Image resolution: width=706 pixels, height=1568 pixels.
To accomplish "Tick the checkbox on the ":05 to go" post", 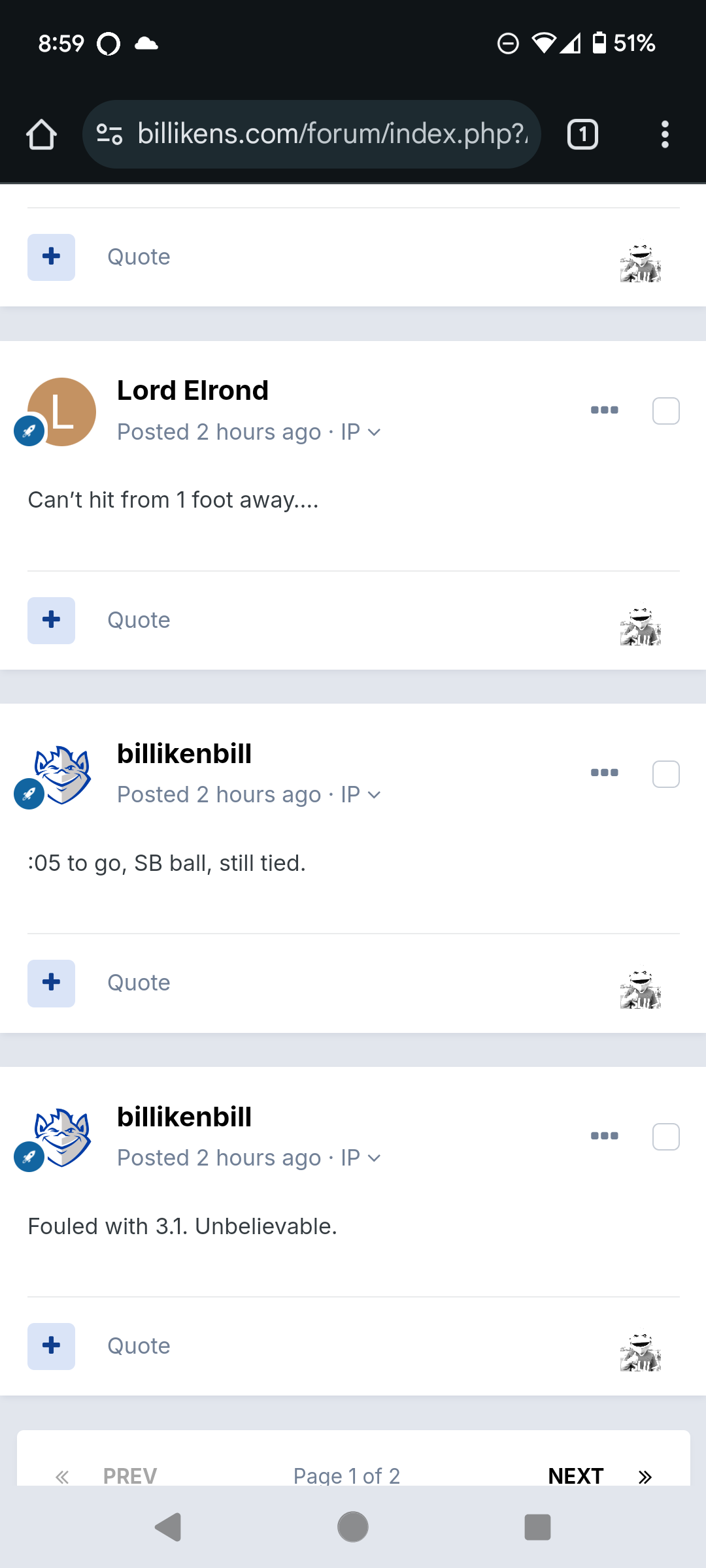I will click(665, 774).
